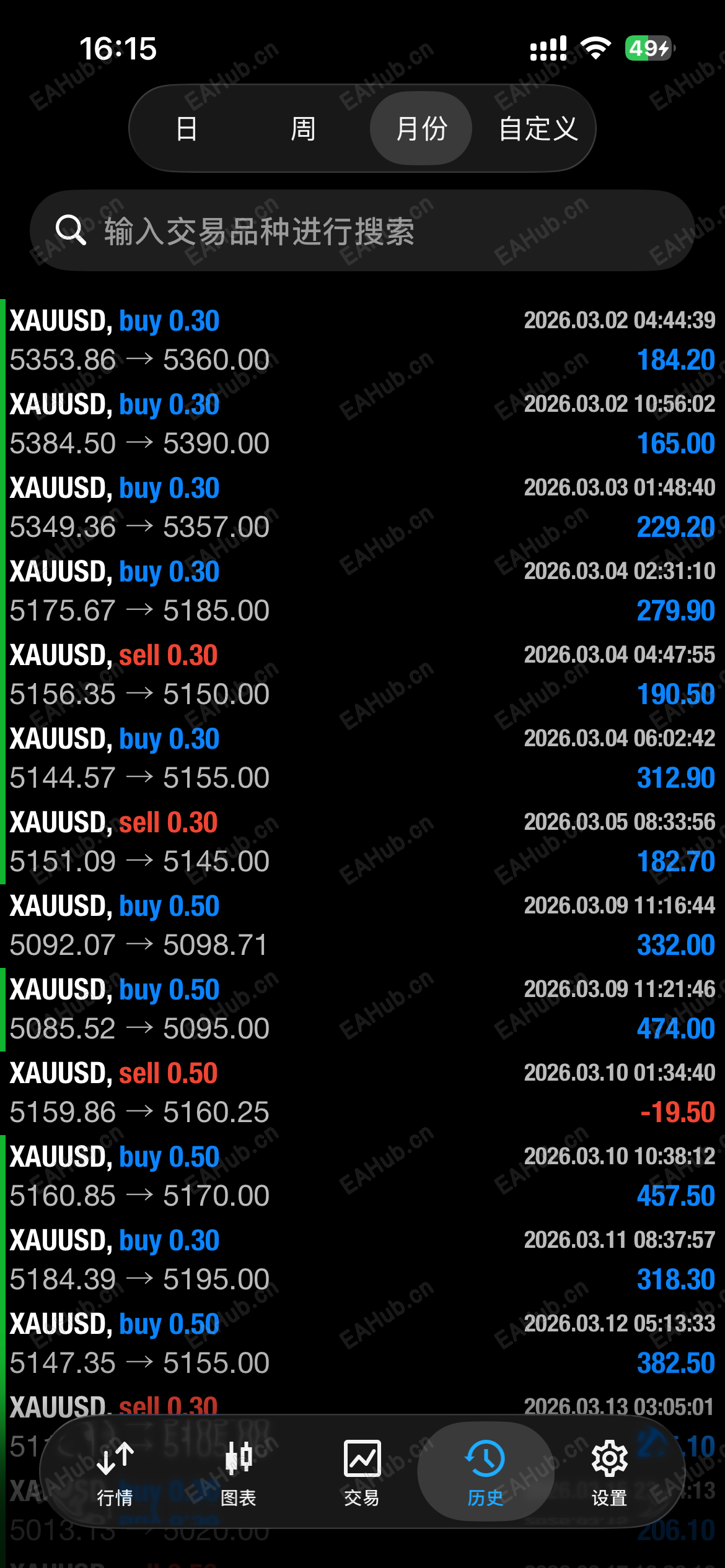725x1568 pixels.
Task: Open the 设置 settings tab
Action: pyautogui.click(x=609, y=1472)
